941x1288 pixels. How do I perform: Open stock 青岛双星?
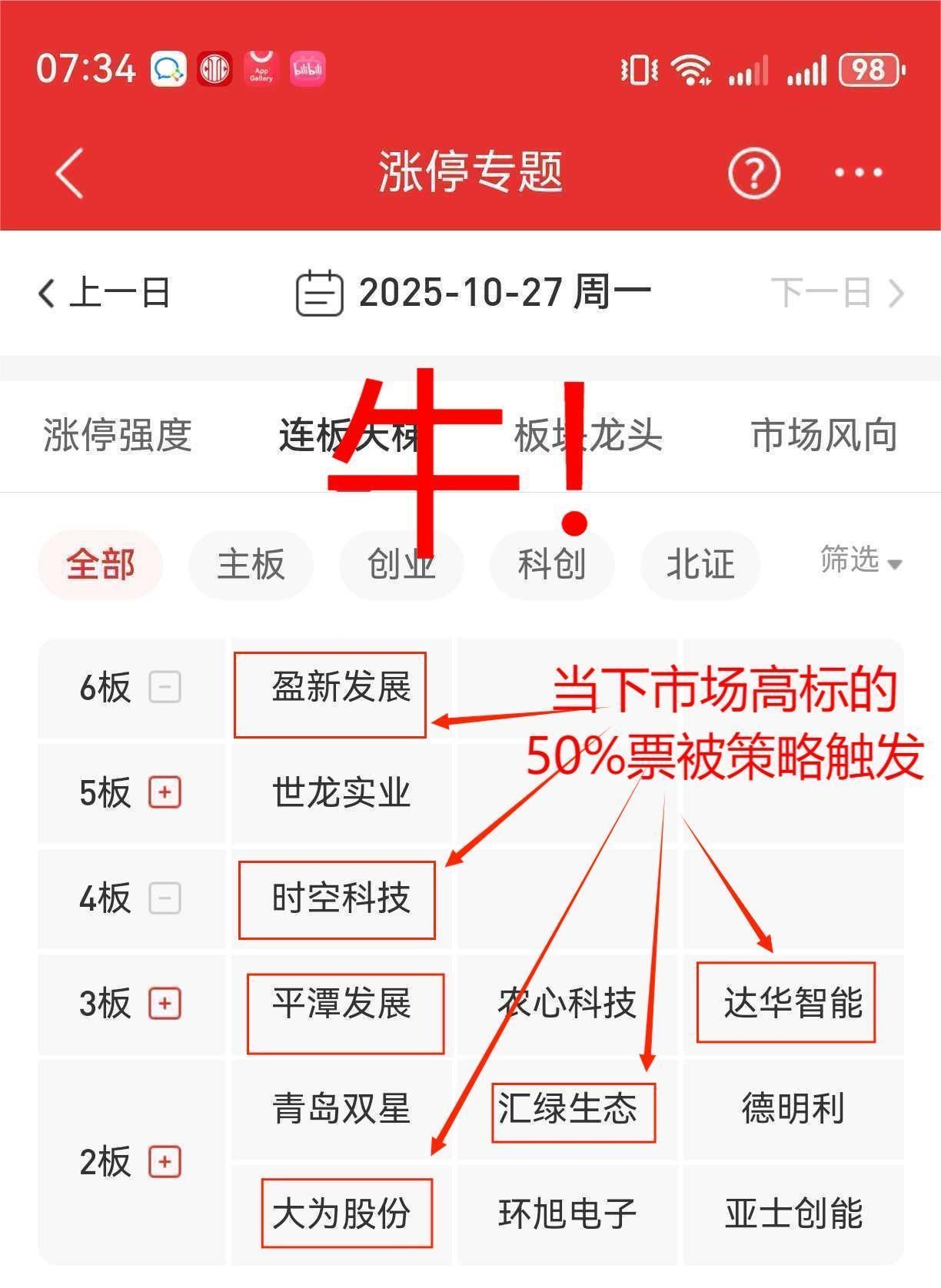[341, 1109]
